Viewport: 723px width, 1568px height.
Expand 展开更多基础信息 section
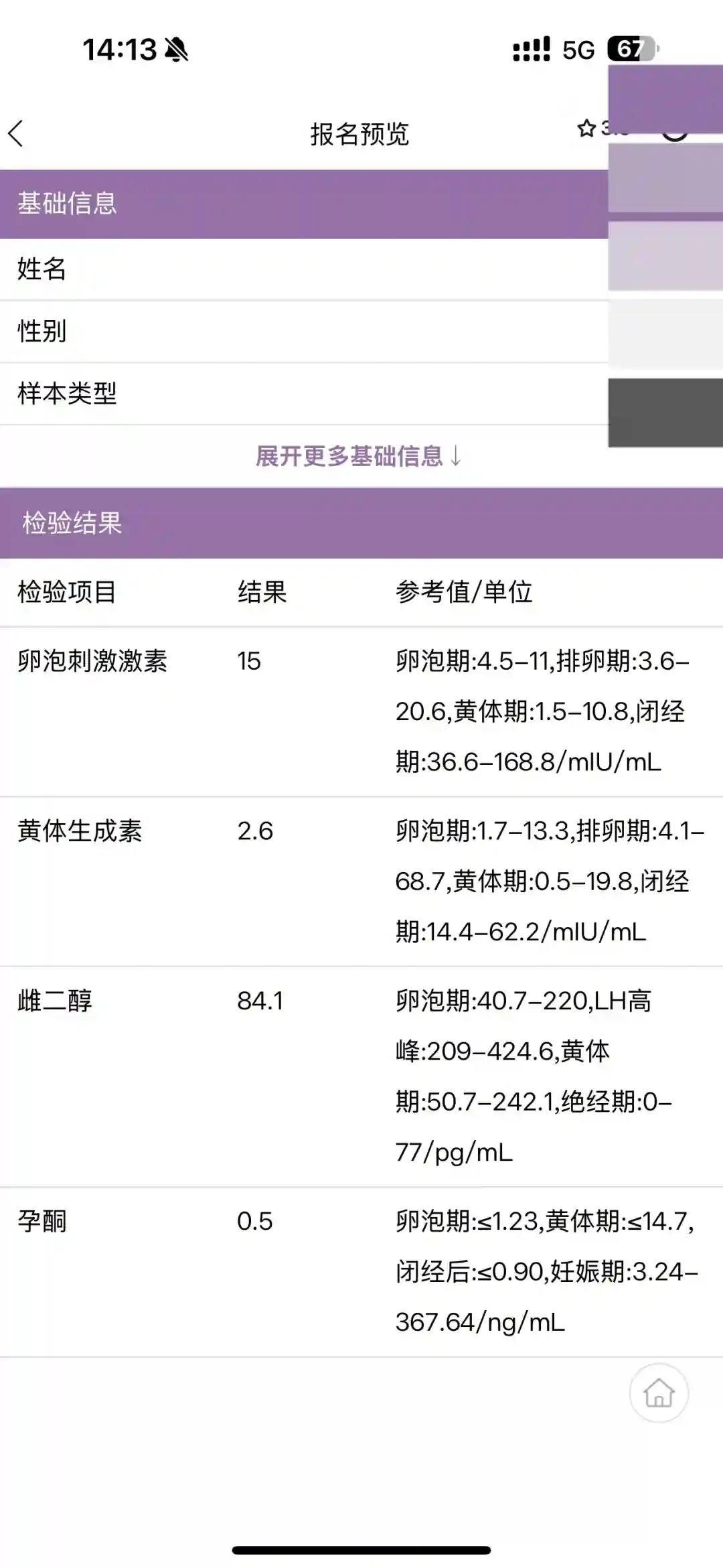(358, 456)
